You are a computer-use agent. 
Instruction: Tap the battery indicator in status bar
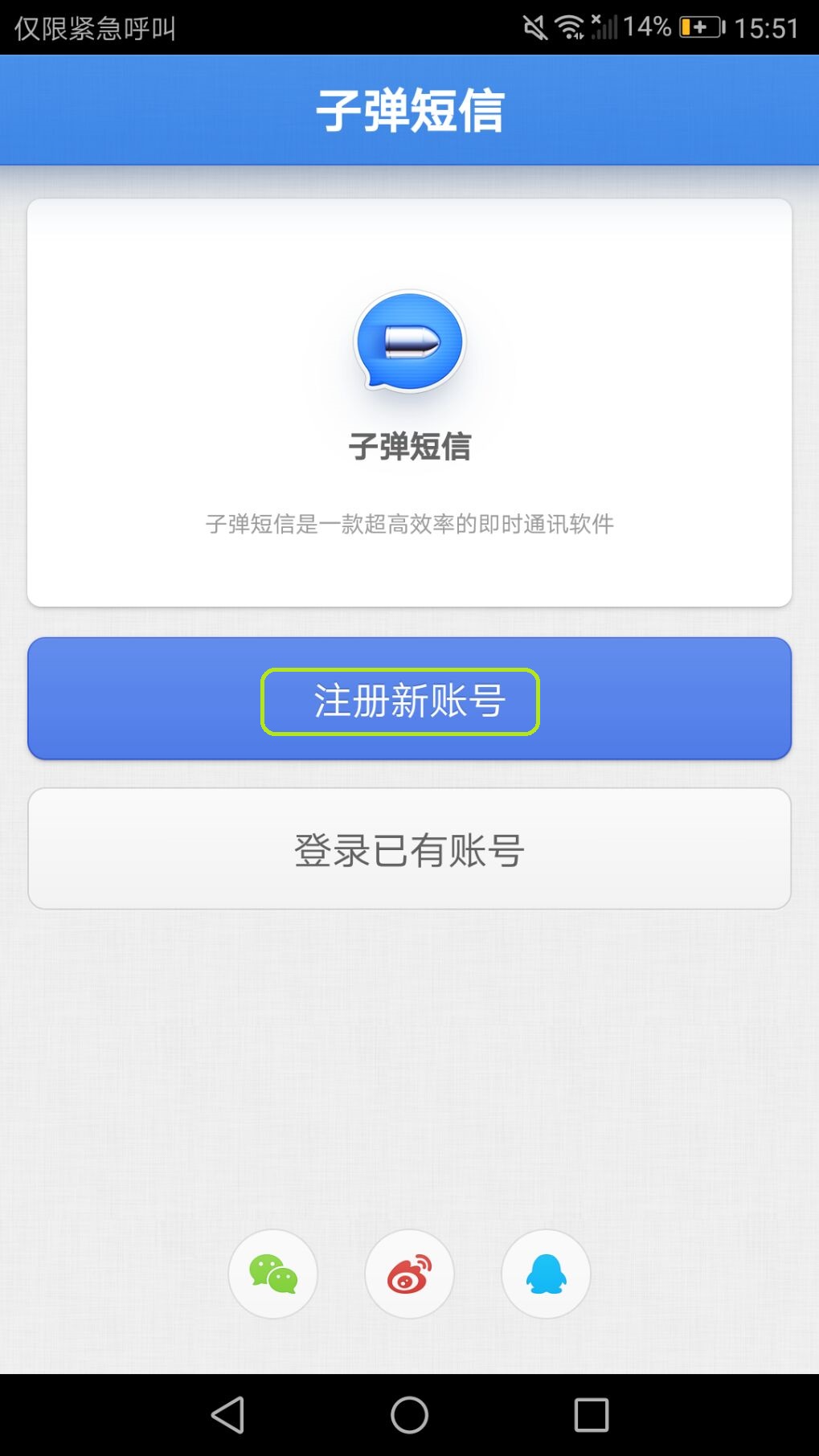pyautogui.click(x=701, y=26)
